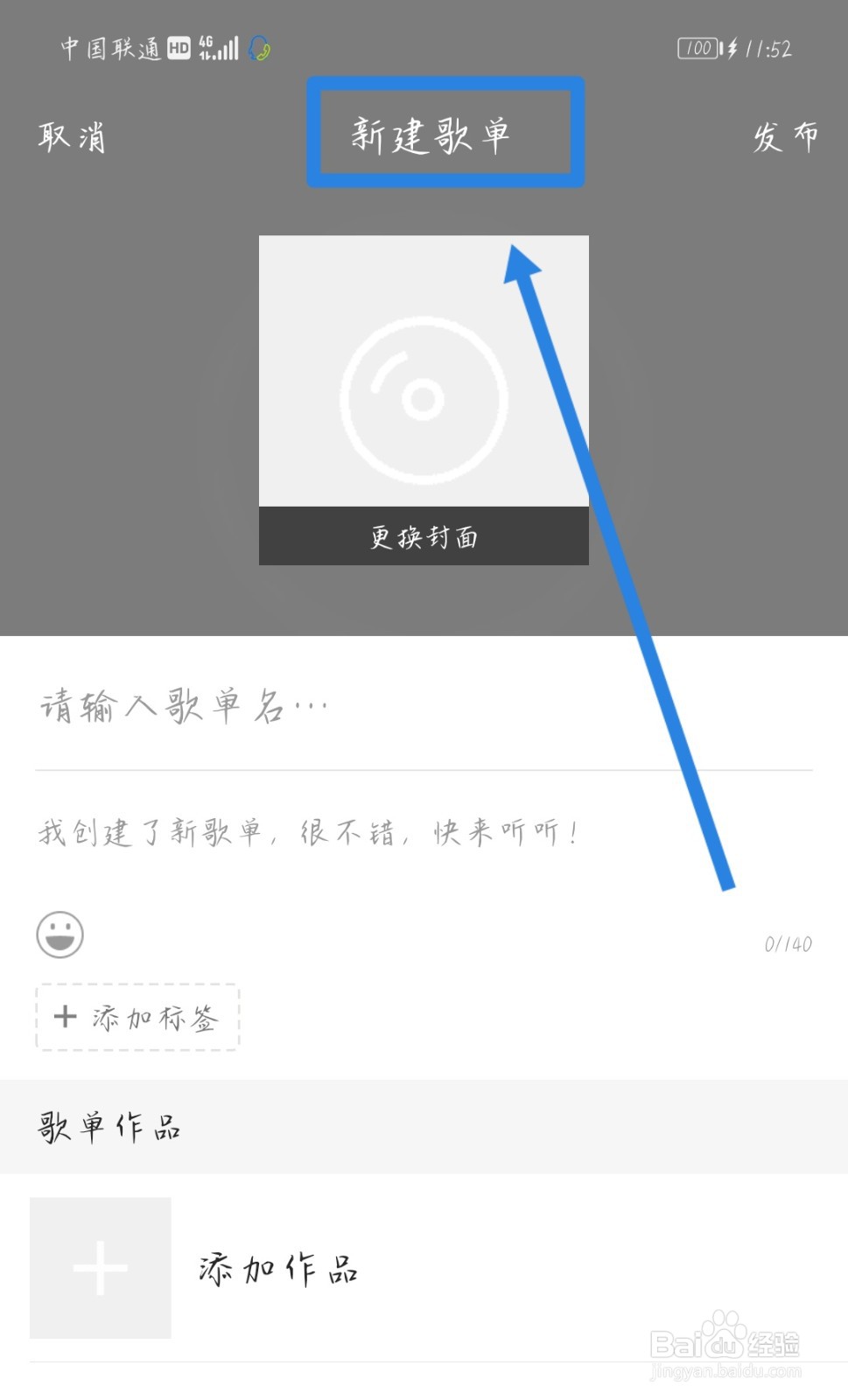848x1400 pixels.
Task: Click the 歌单作品 section header
Action: coord(108,1127)
